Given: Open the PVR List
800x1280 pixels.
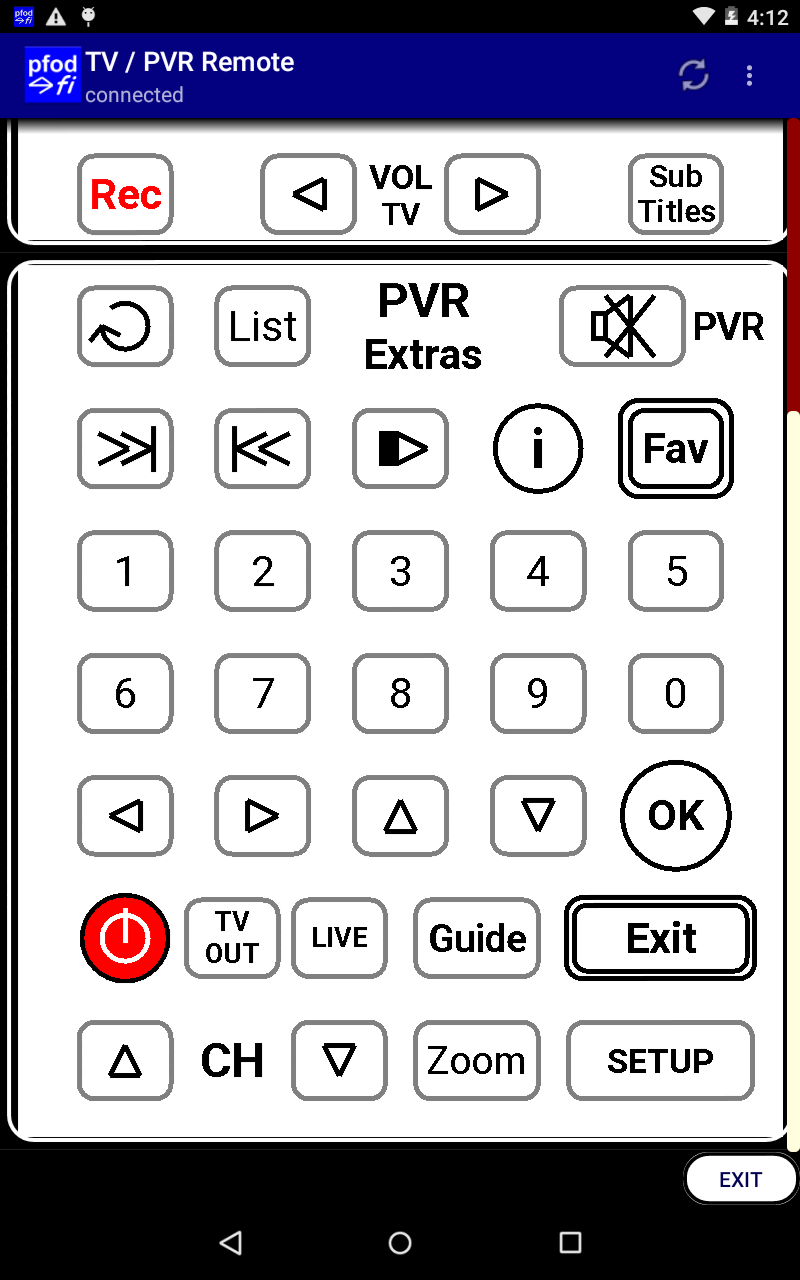Looking at the screenshot, I should pos(262,326).
